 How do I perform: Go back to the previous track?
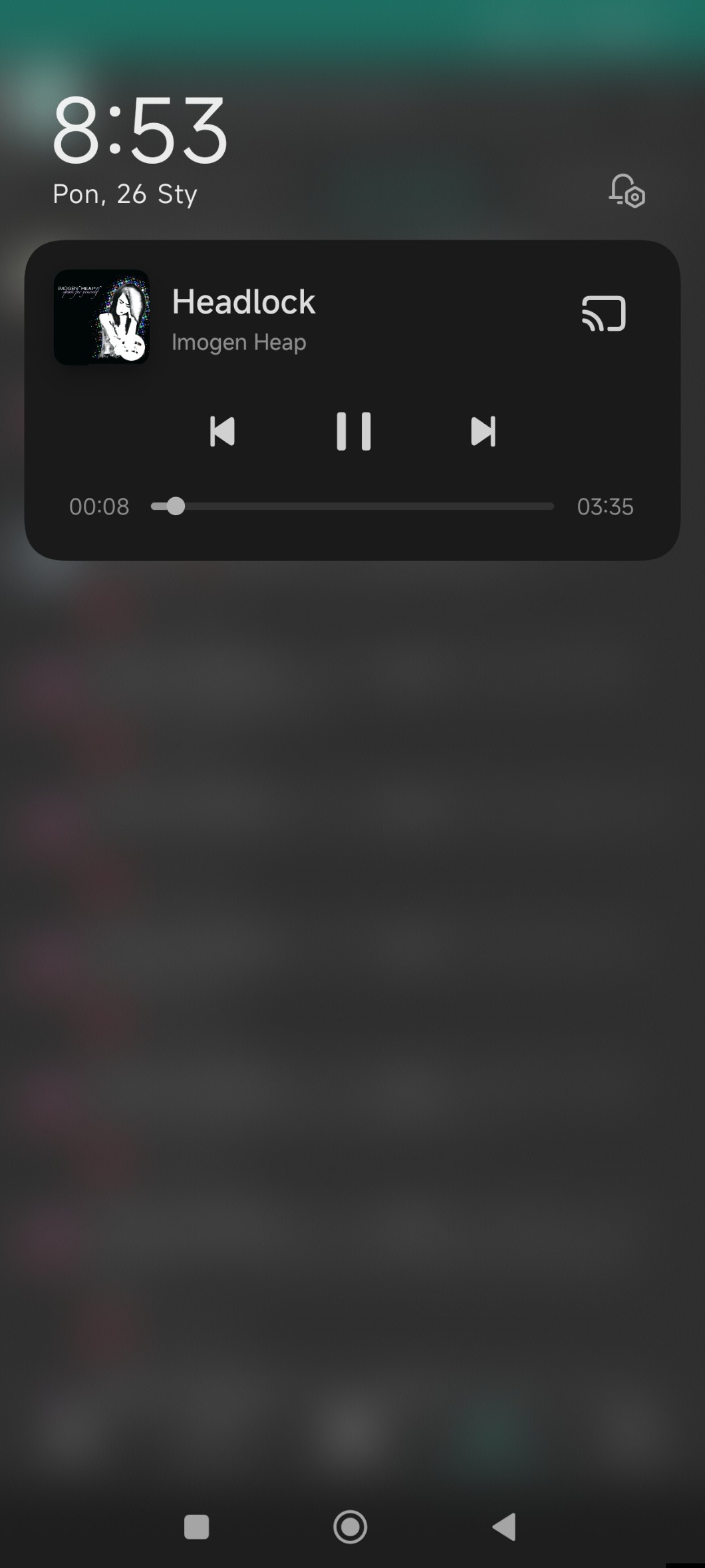tap(222, 431)
